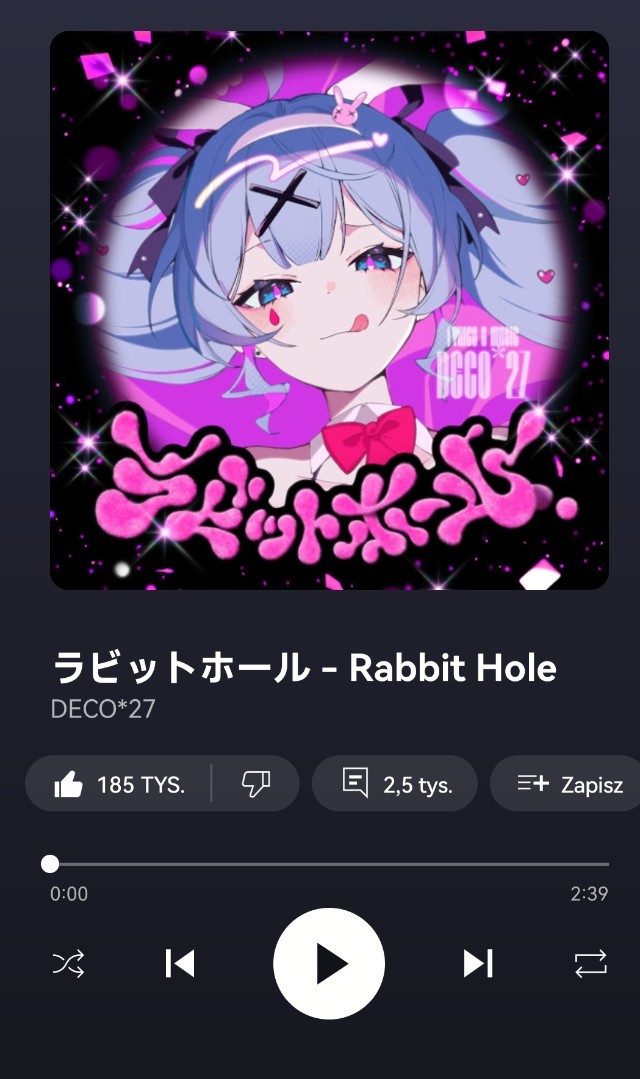Screen dimensions: 640x1079
Task: Like the song with 185 TYS. likes
Action: click(x=120, y=784)
